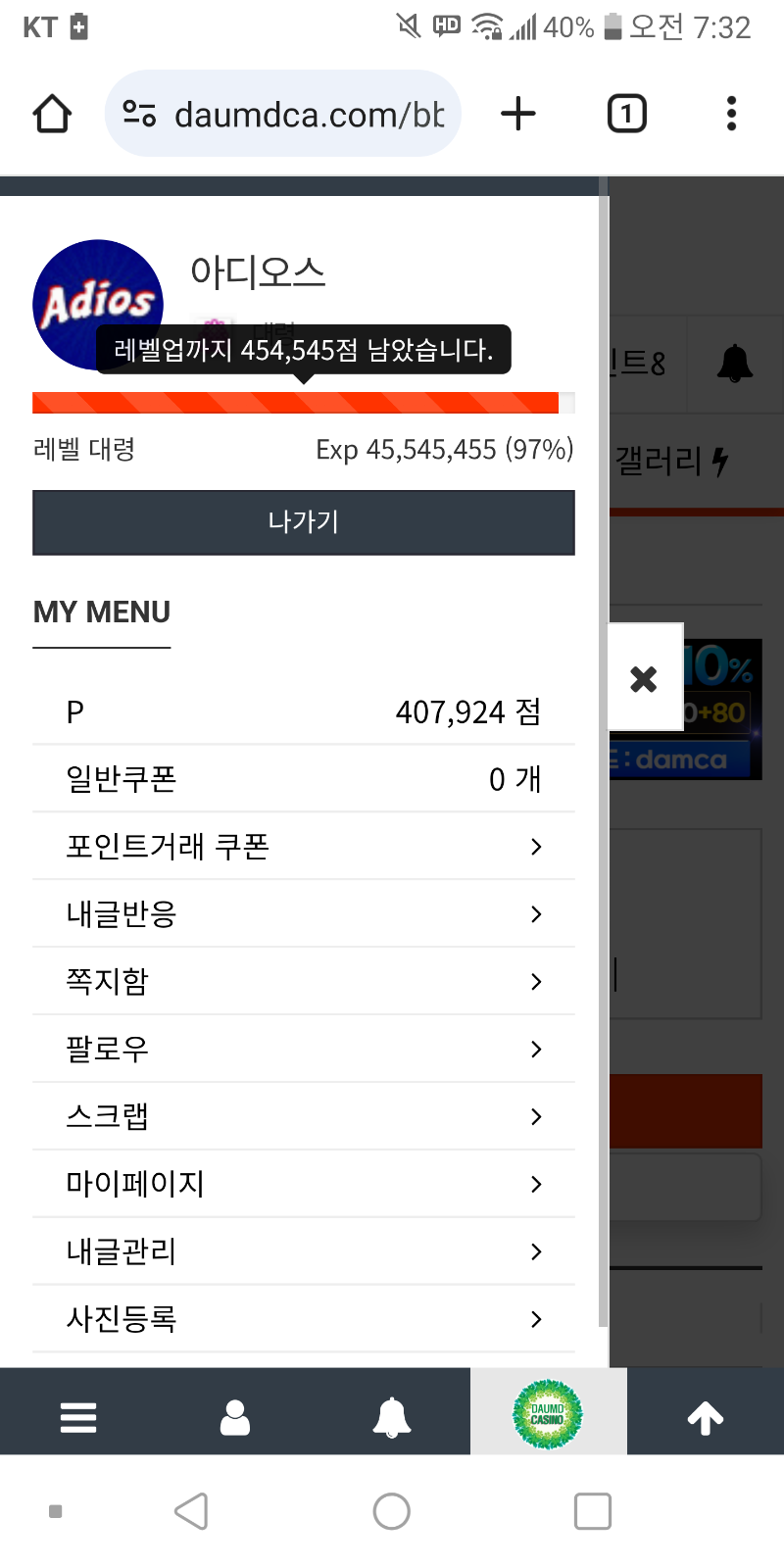Image resolution: width=784 pixels, height=1568 pixels.
Task: Go to 마이페이지
Action: pyautogui.click(x=303, y=1184)
